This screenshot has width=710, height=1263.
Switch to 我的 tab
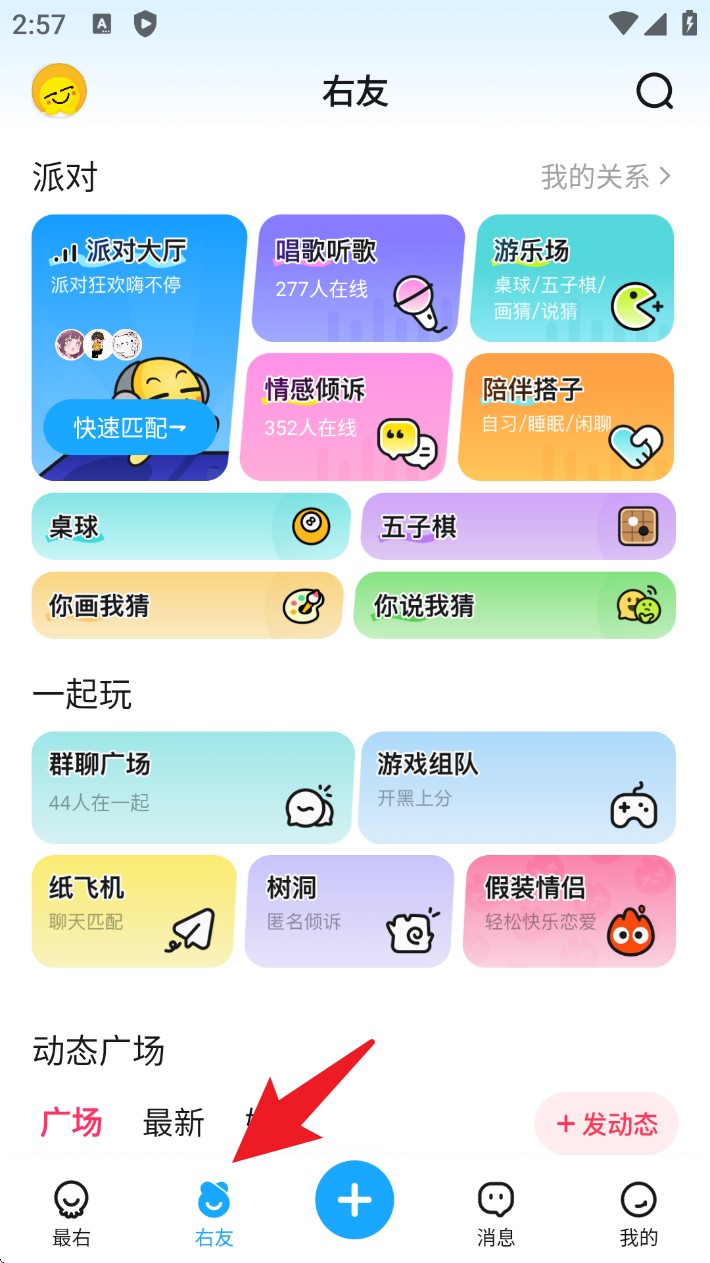pos(639,1213)
